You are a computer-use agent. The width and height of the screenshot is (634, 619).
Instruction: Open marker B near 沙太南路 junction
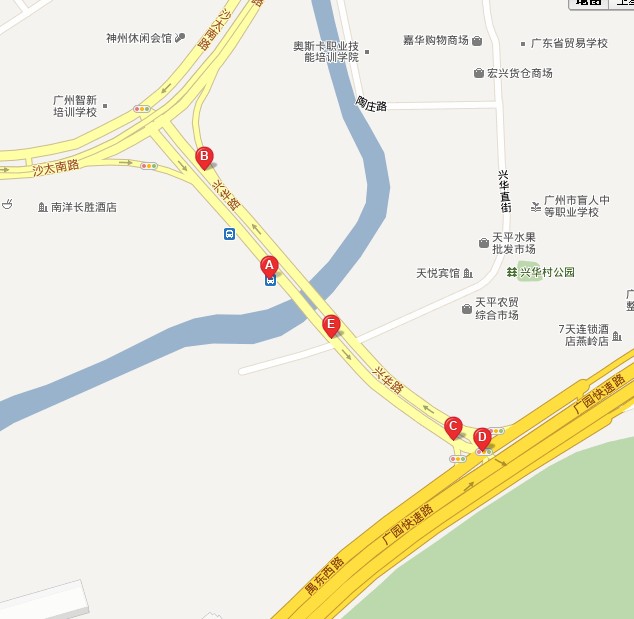(x=204, y=155)
